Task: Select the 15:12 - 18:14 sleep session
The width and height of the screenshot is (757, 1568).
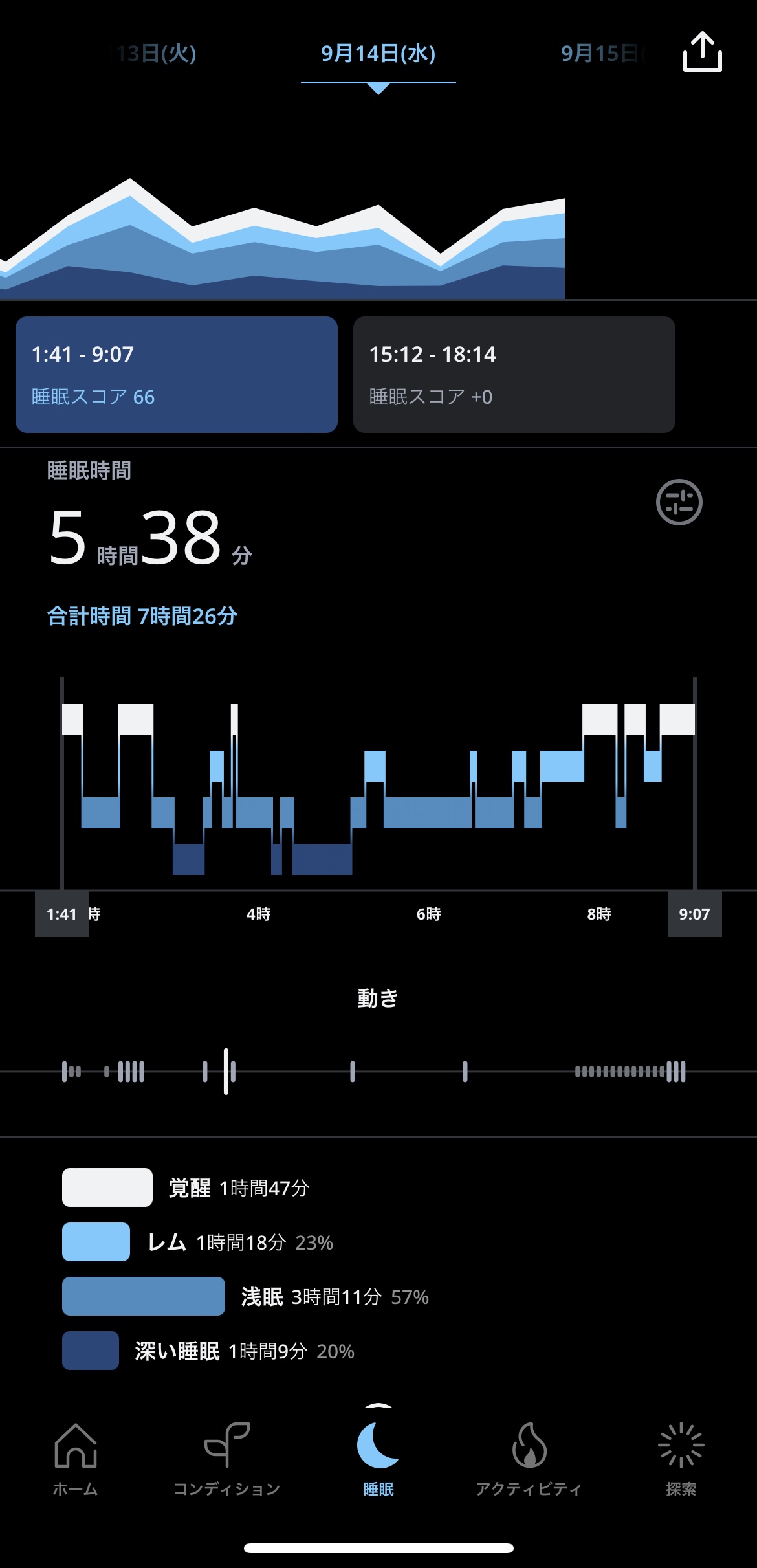Action: click(514, 375)
